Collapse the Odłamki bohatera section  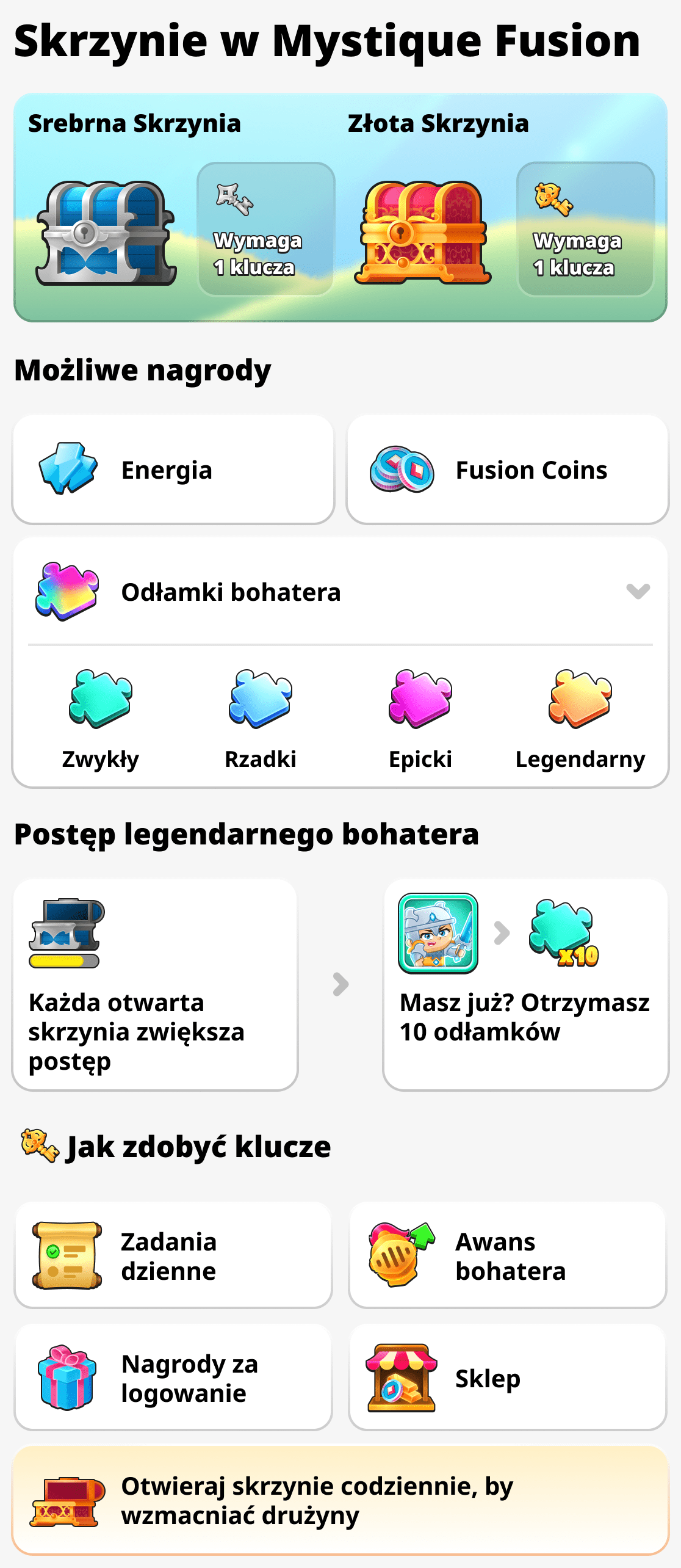(x=637, y=590)
